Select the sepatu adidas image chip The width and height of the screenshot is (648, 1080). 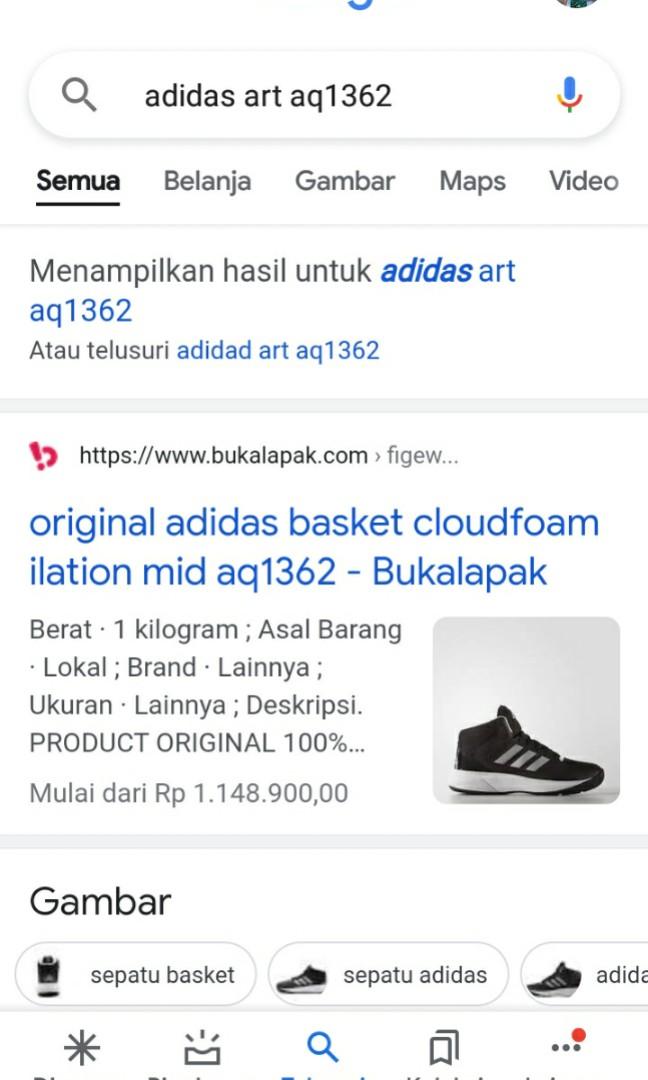click(388, 974)
